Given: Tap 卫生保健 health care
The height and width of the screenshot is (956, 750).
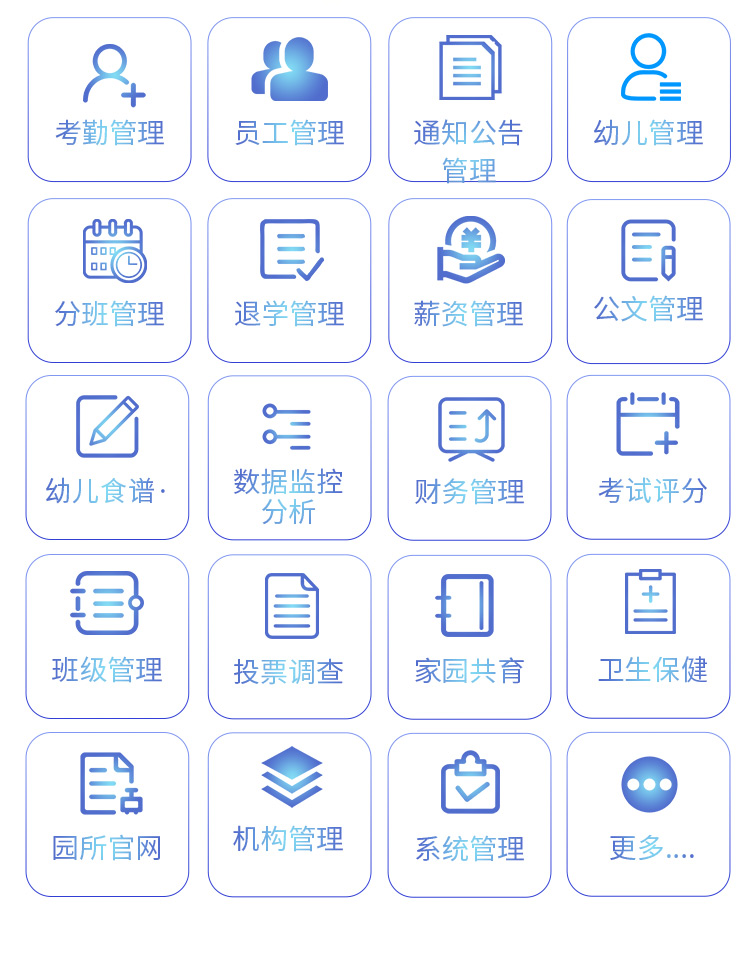Looking at the screenshot, I should [x=649, y=637].
